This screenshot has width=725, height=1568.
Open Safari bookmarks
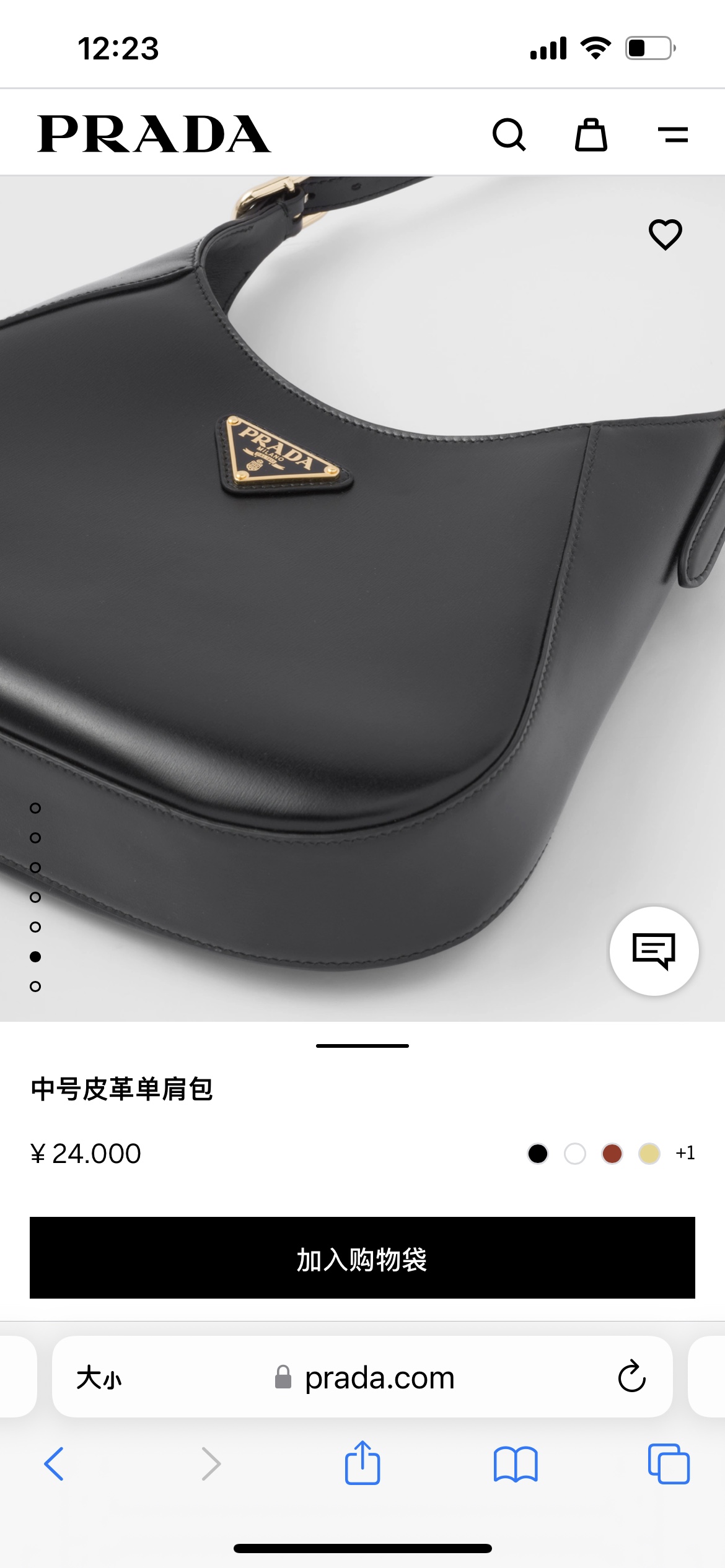(516, 1464)
